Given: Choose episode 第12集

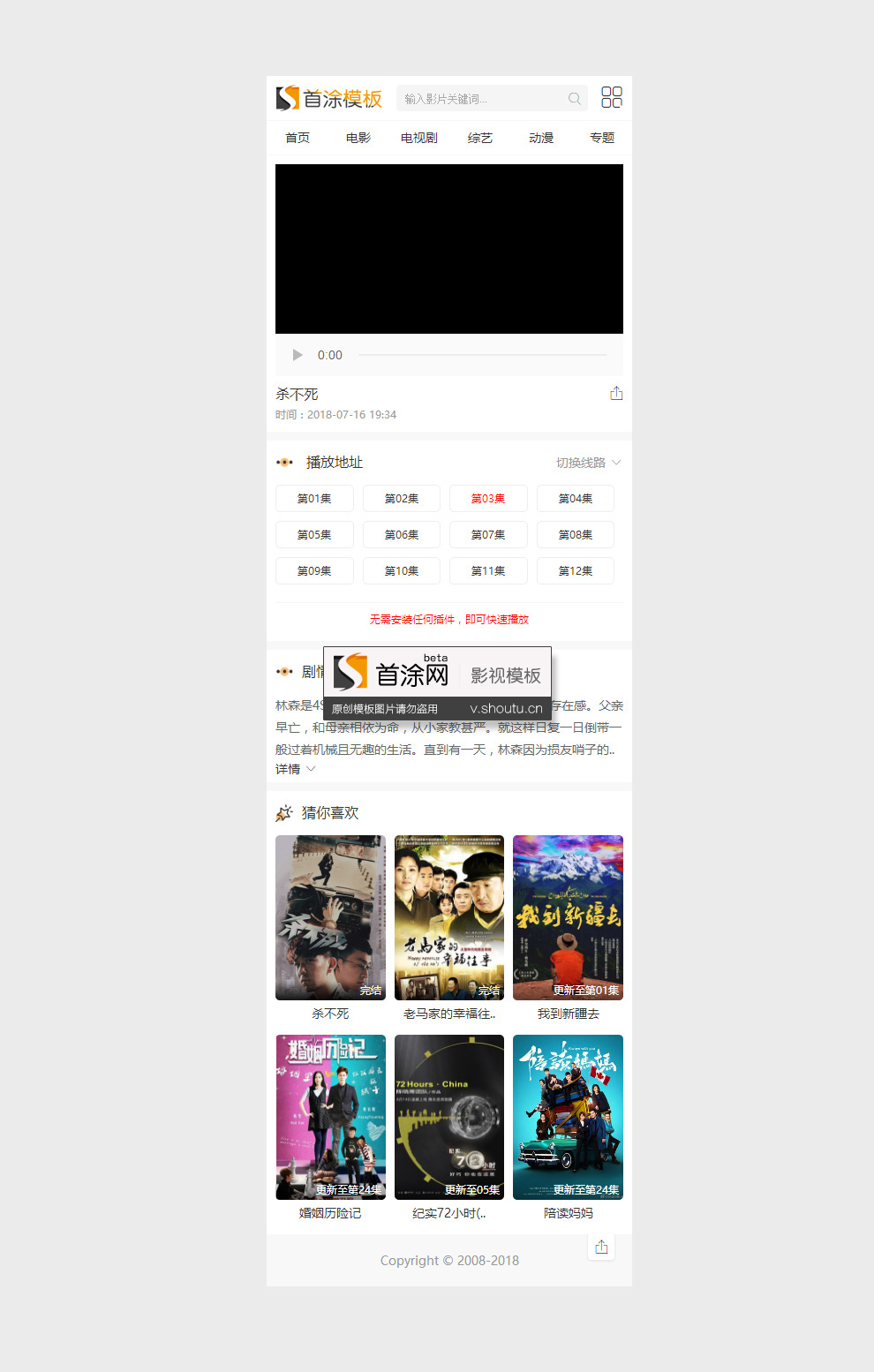Looking at the screenshot, I should pos(575,571).
